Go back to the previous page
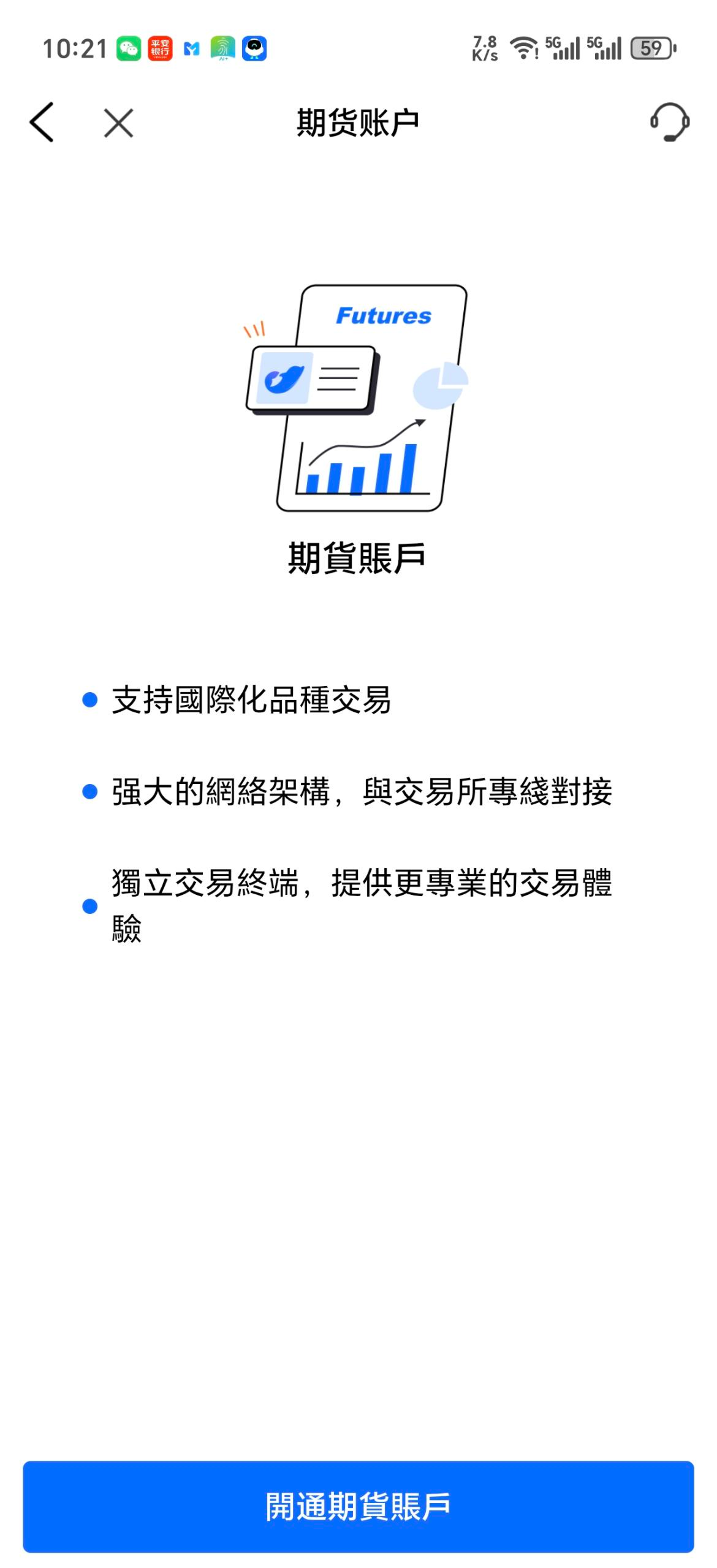The image size is (717, 1568). pos(42,123)
